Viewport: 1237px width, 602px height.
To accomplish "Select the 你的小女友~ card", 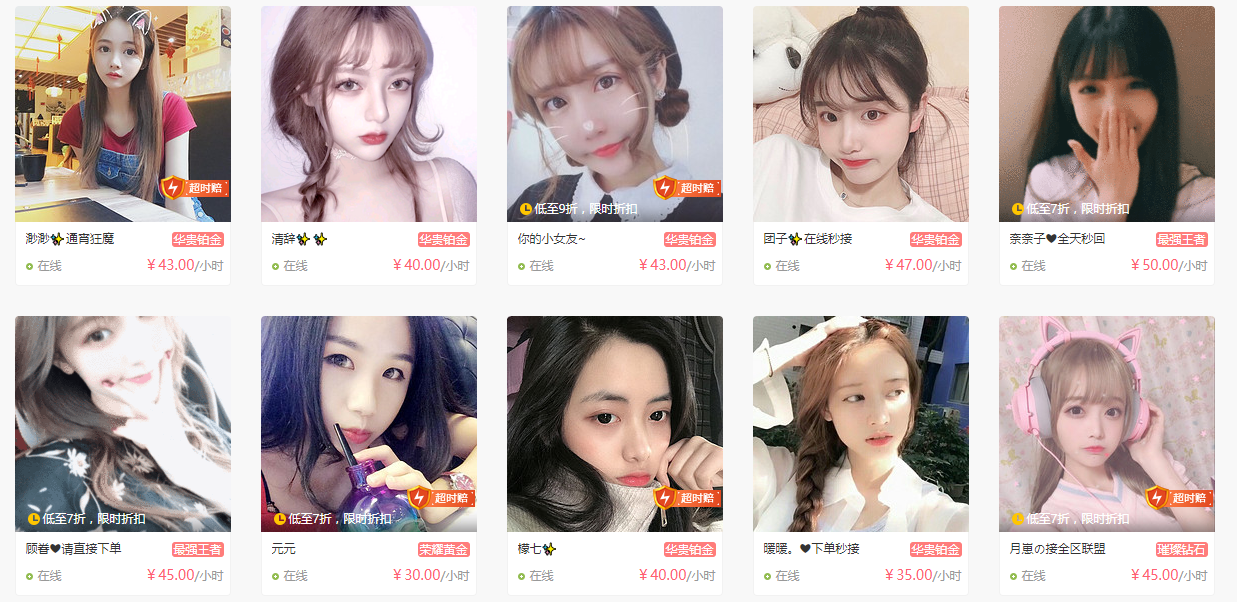I will pos(614,115).
